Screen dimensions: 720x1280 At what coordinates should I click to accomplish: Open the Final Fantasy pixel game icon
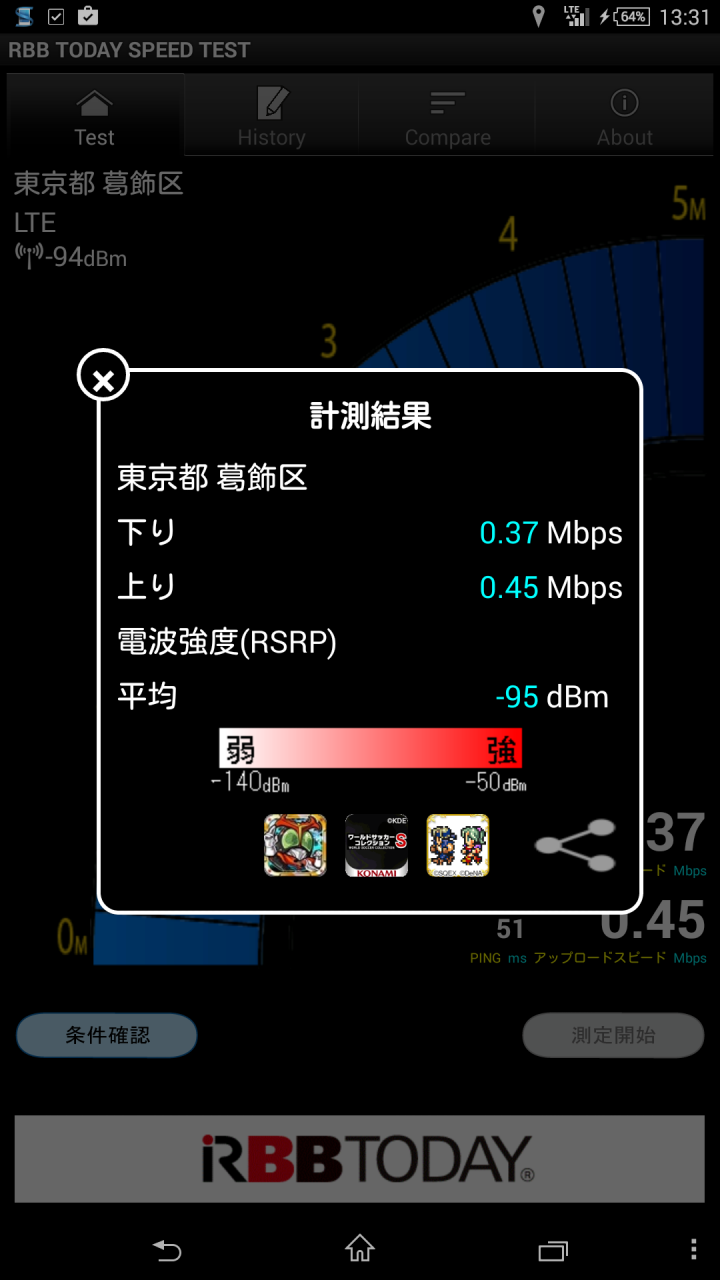coord(458,846)
